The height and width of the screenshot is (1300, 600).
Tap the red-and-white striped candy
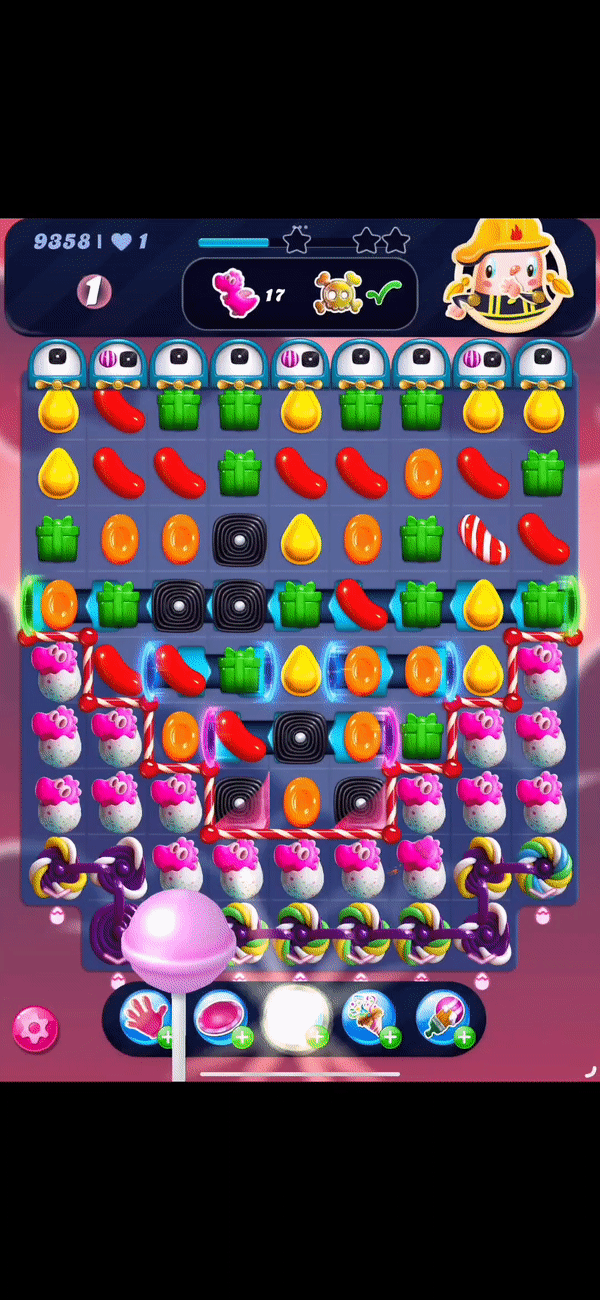coord(483,539)
